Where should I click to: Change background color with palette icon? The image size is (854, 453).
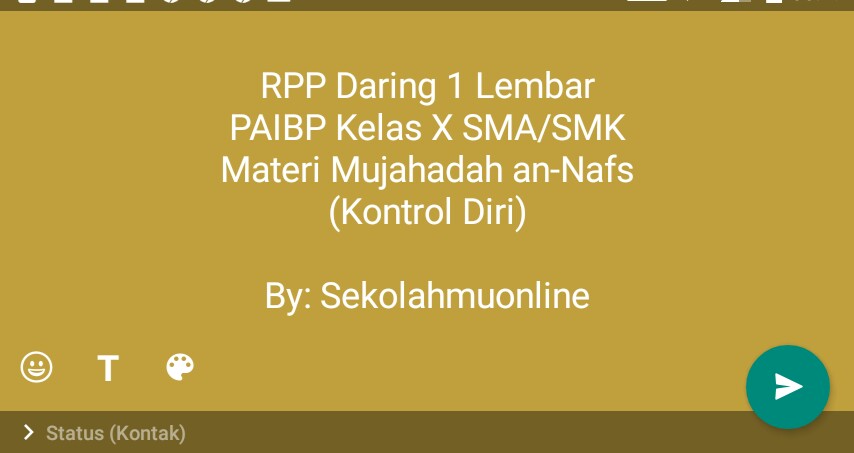point(180,367)
